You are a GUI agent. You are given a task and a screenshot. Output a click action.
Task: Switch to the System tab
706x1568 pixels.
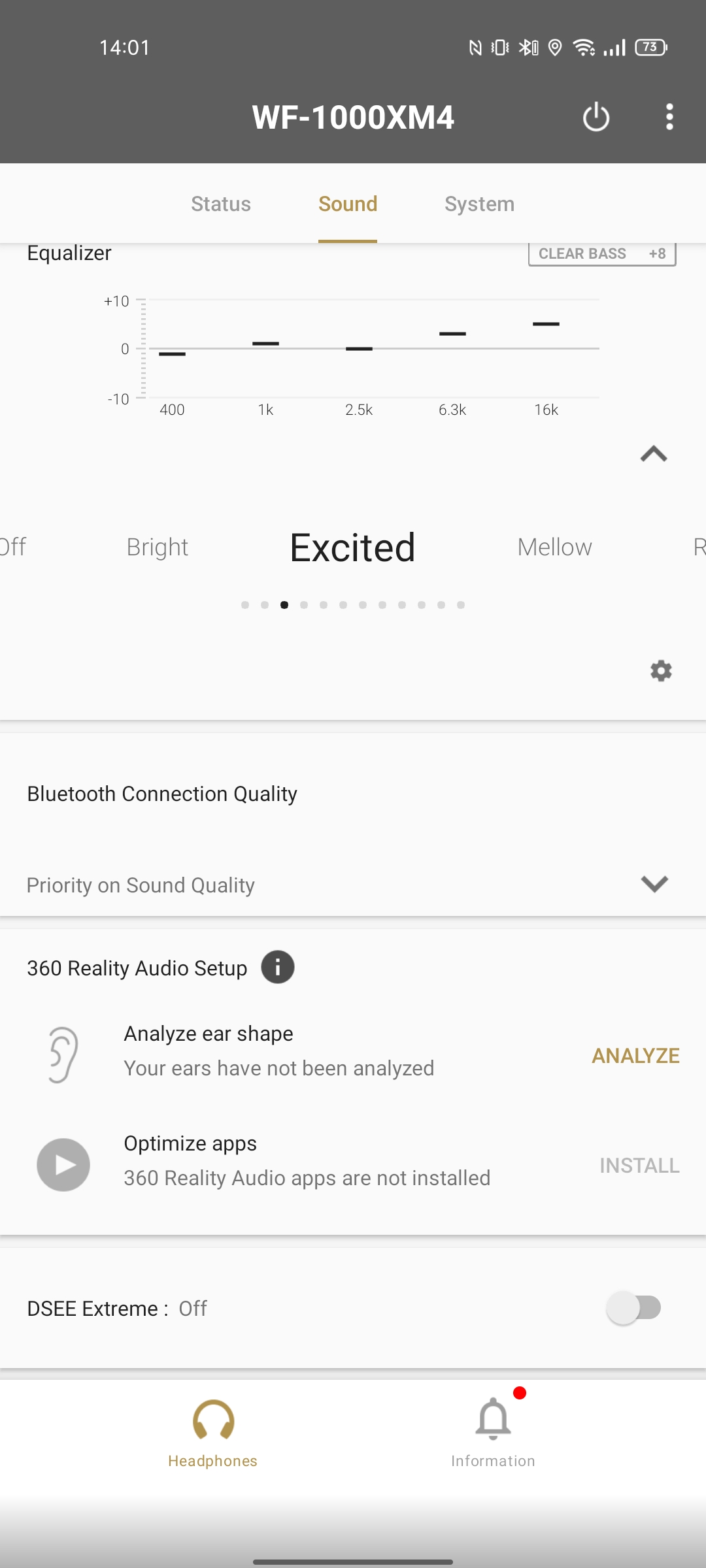[479, 204]
